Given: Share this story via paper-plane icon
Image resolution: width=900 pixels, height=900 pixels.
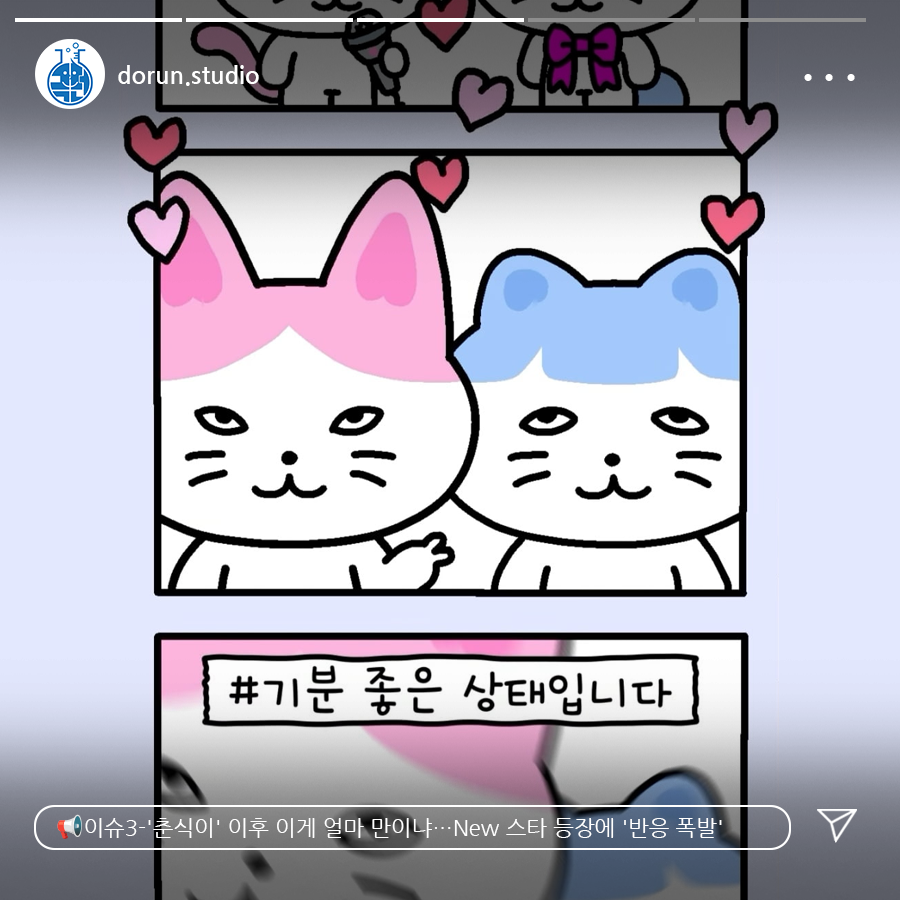Looking at the screenshot, I should 836,825.
